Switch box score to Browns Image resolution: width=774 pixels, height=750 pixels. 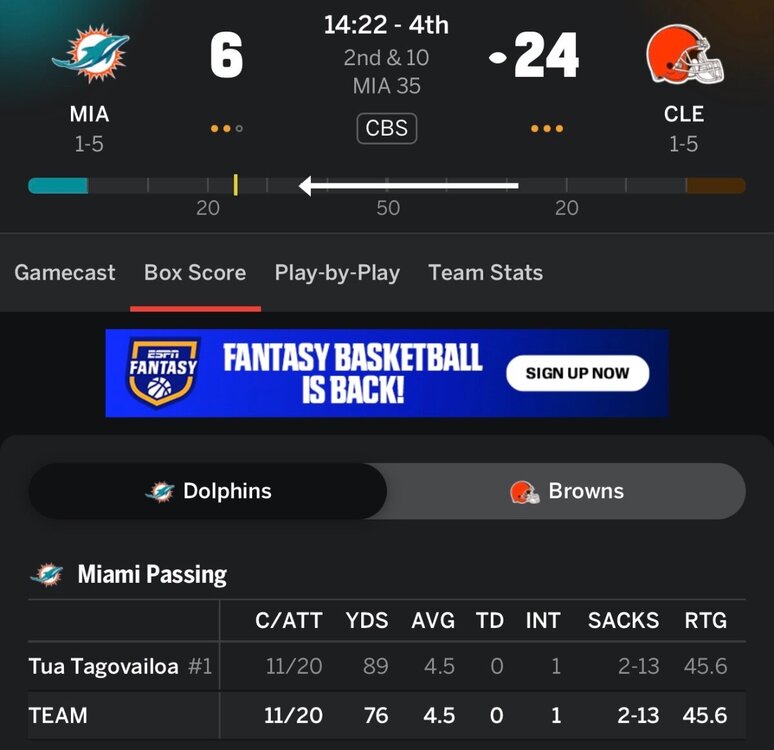pyautogui.click(x=566, y=491)
